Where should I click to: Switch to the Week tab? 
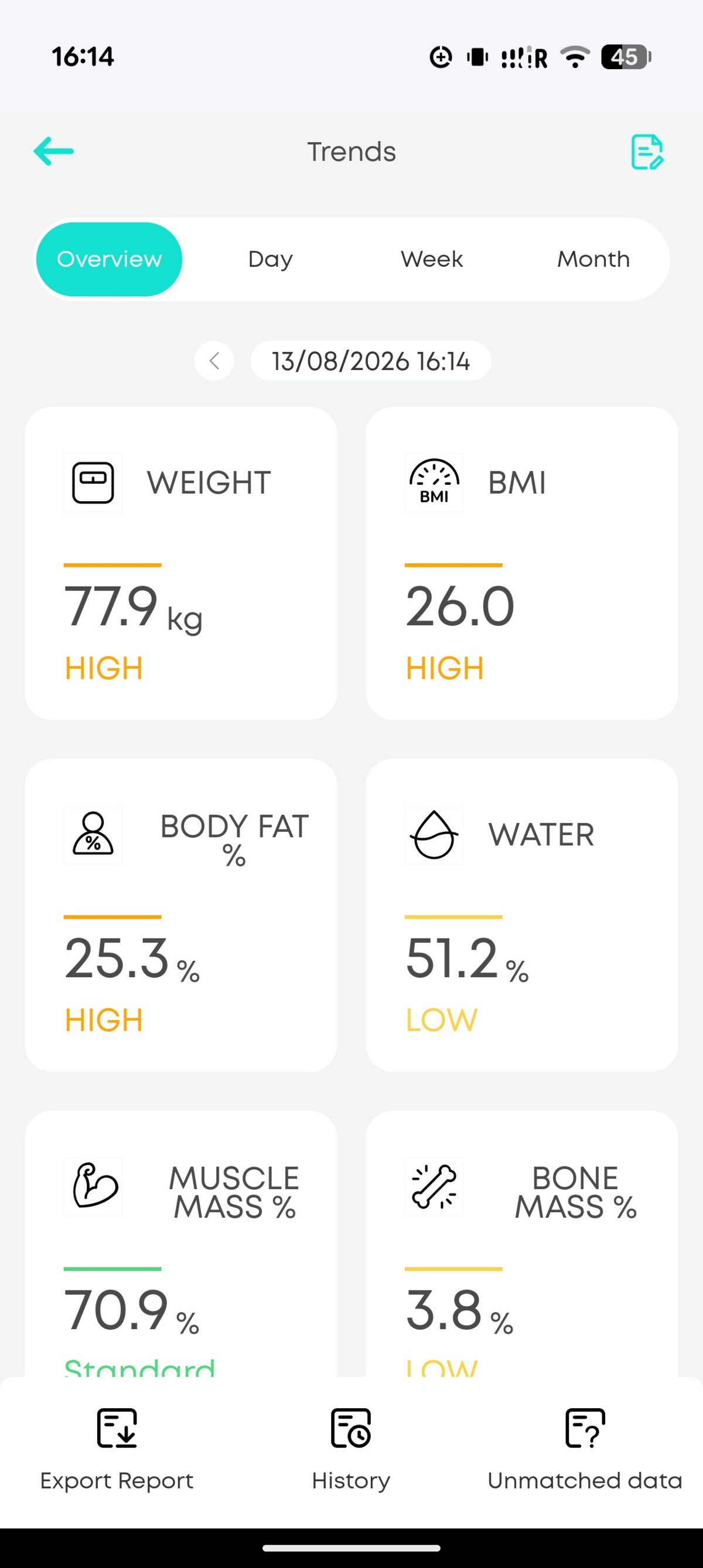pyautogui.click(x=431, y=259)
